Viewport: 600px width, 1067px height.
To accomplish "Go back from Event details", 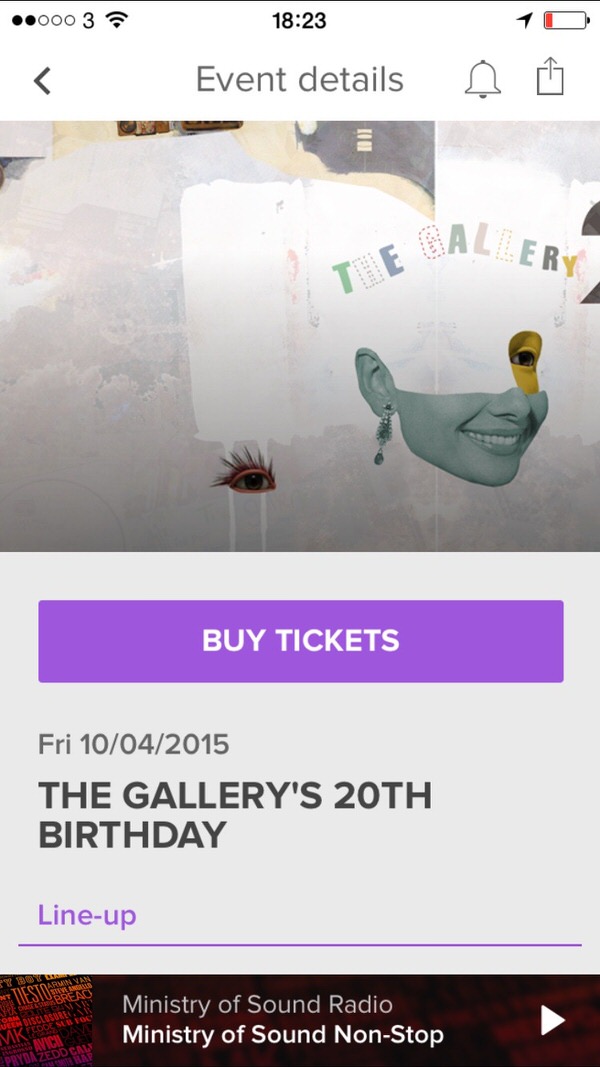I will [42, 81].
